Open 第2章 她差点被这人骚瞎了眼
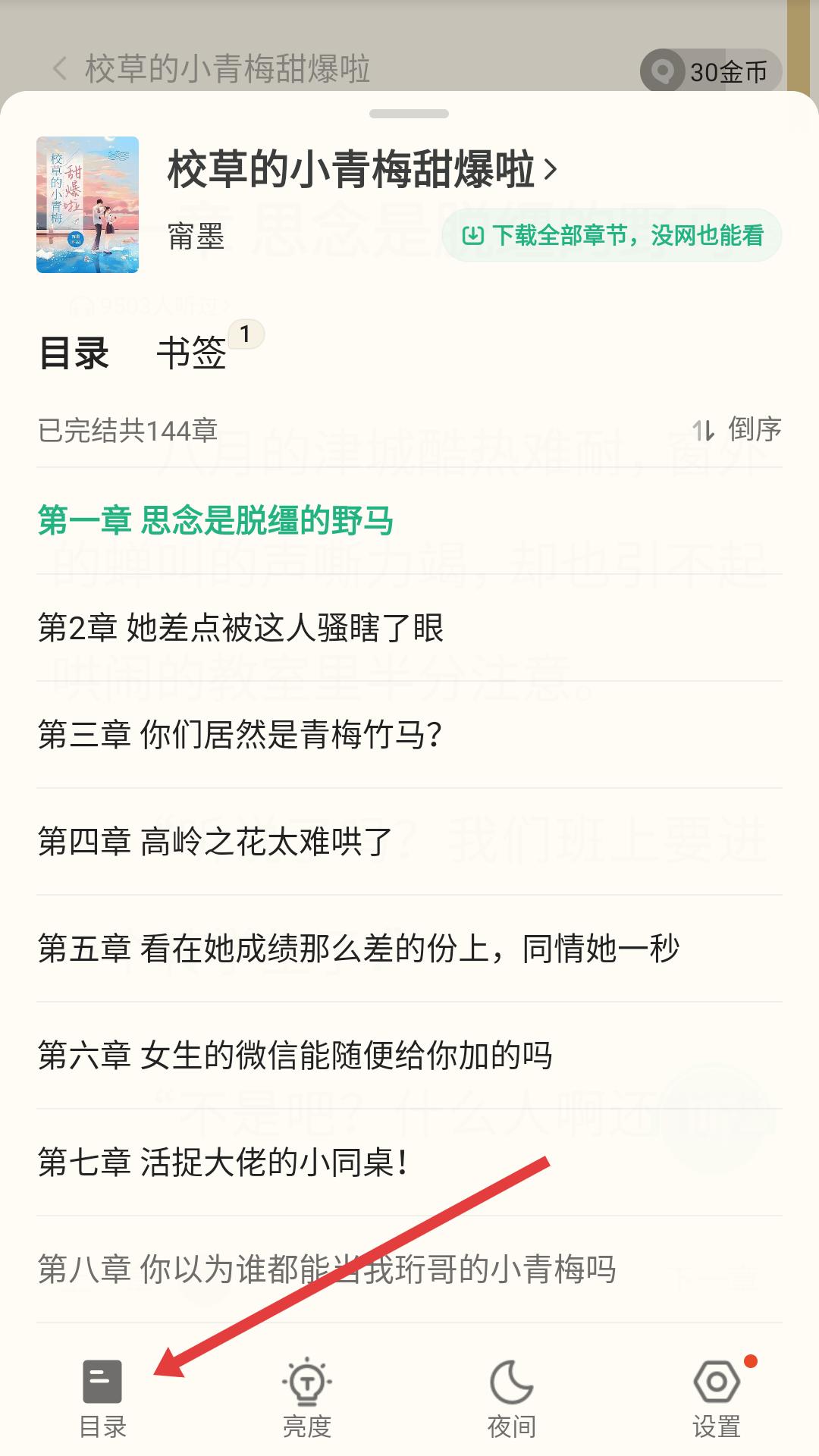Image resolution: width=819 pixels, height=1456 pixels. click(240, 628)
